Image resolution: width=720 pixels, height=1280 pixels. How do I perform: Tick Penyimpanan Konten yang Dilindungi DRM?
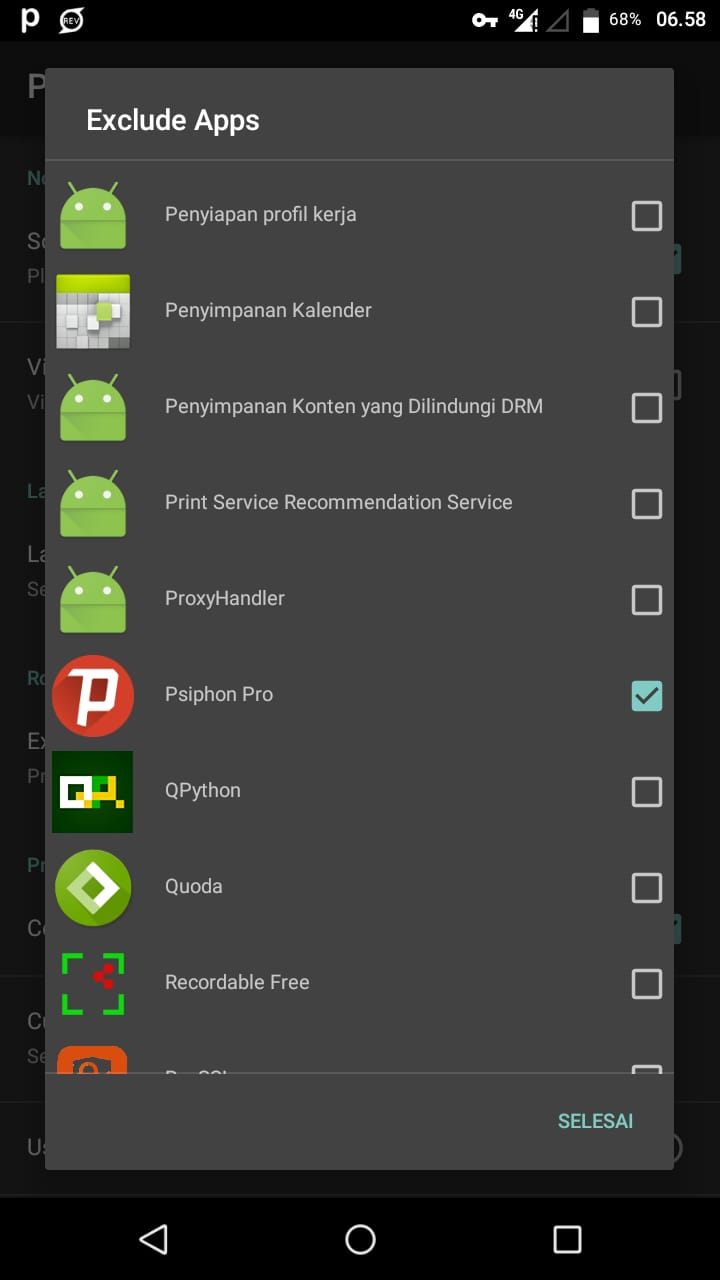point(646,408)
